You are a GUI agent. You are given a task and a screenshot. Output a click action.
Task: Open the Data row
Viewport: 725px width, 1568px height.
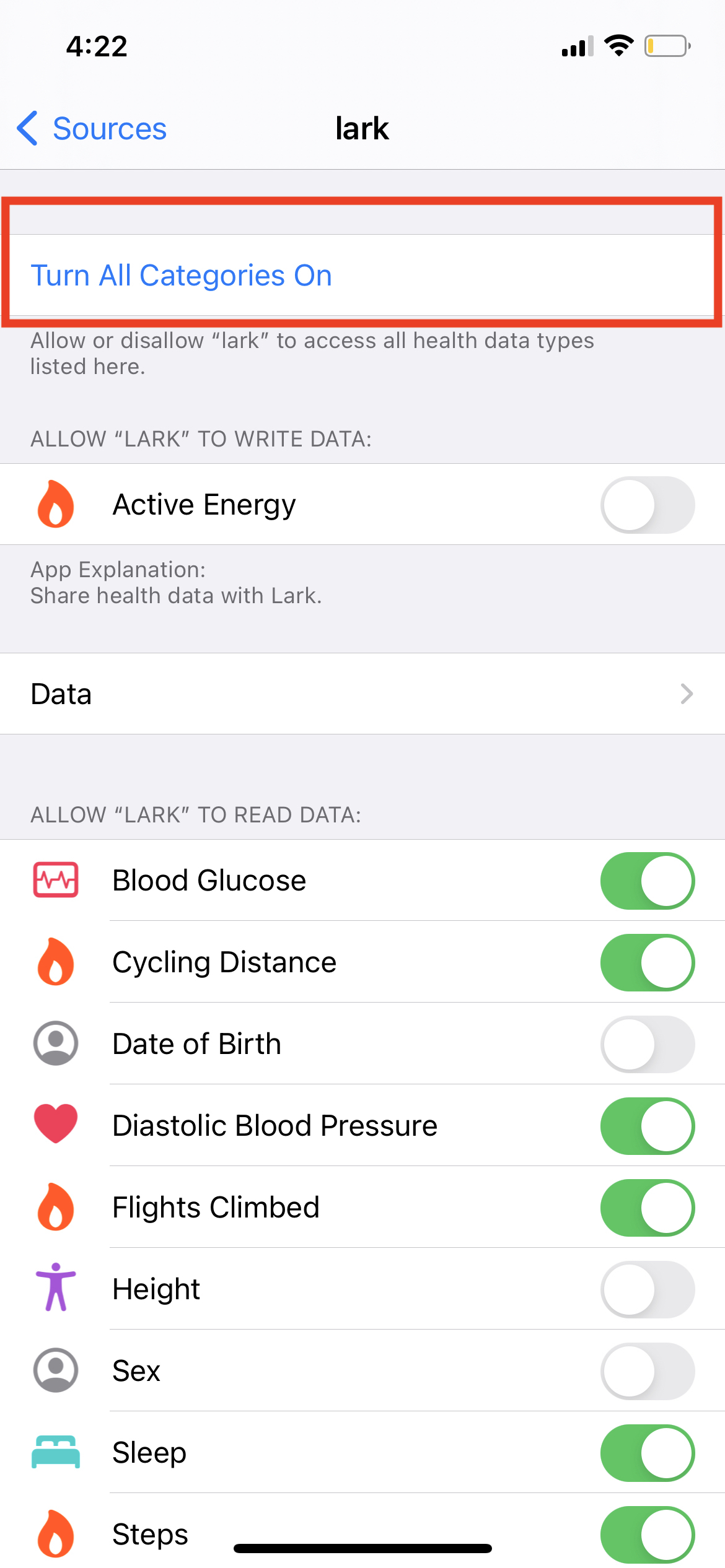[362, 694]
